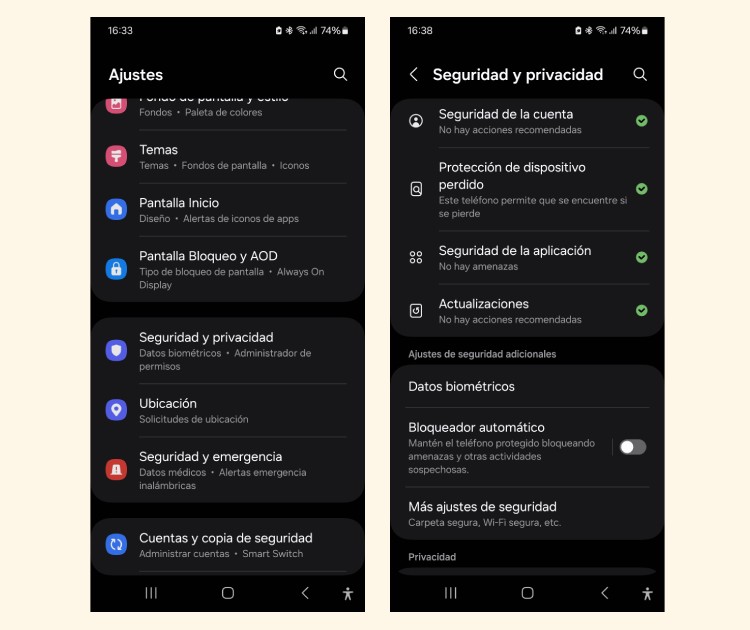Open the Temas settings row
Image resolution: width=750 pixels, height=630 pixels.
point(228,157)
